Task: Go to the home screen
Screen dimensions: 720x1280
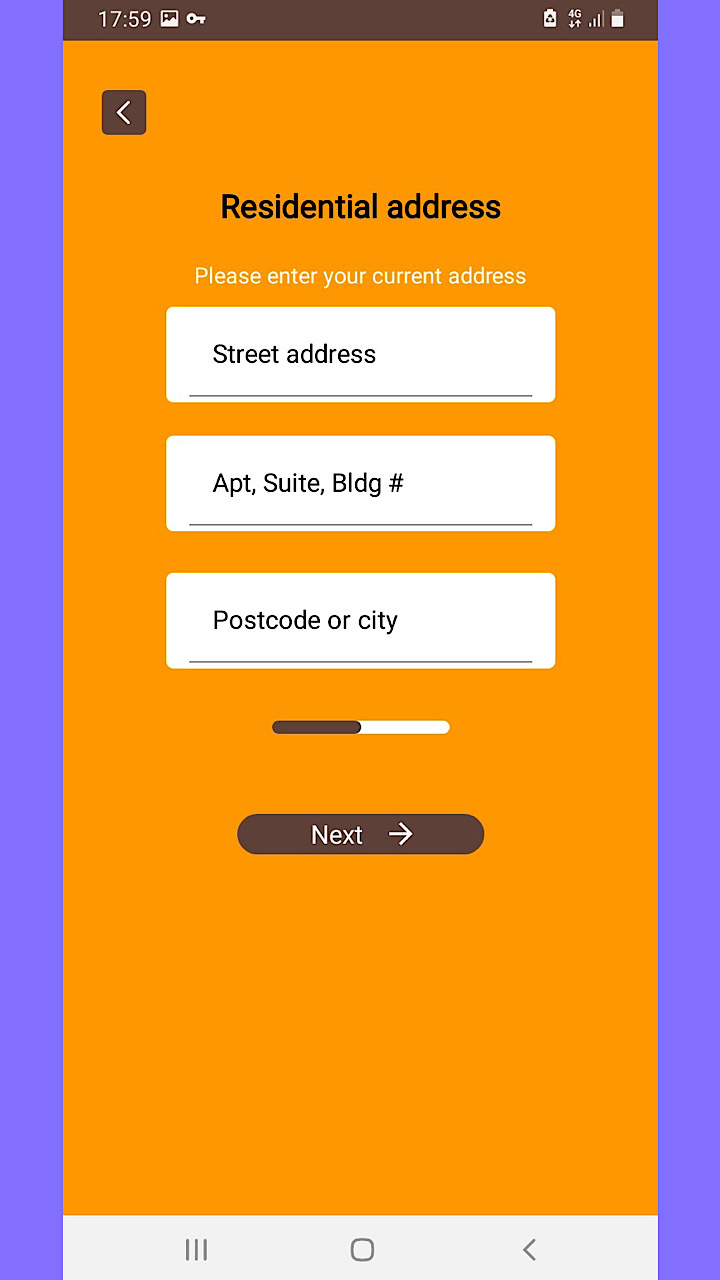Action: 362,1249
